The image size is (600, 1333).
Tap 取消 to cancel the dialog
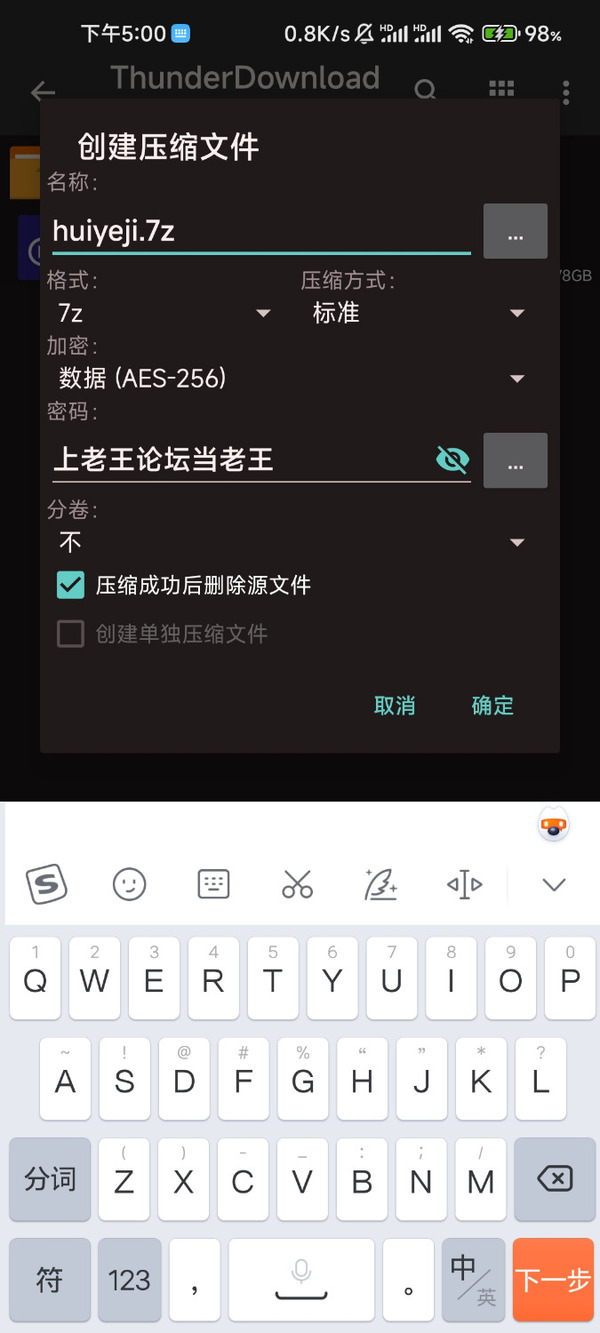point(394,705)
